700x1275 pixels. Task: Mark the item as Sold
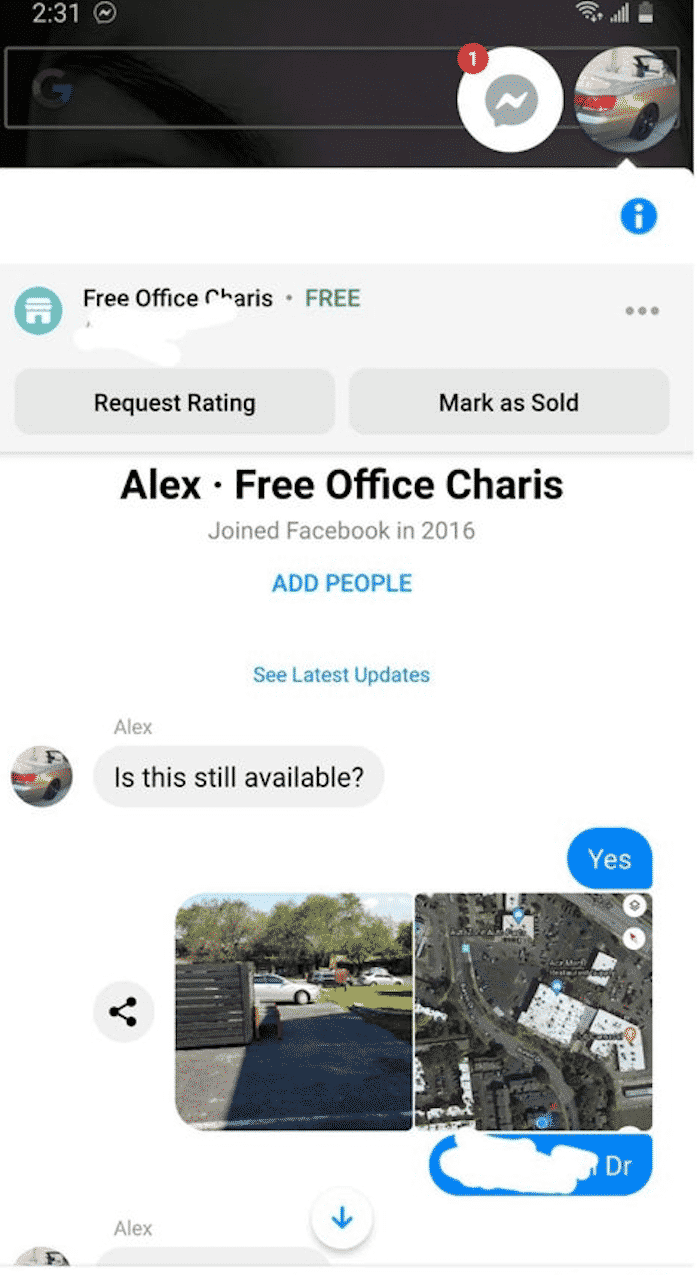[x=509, y=402]
